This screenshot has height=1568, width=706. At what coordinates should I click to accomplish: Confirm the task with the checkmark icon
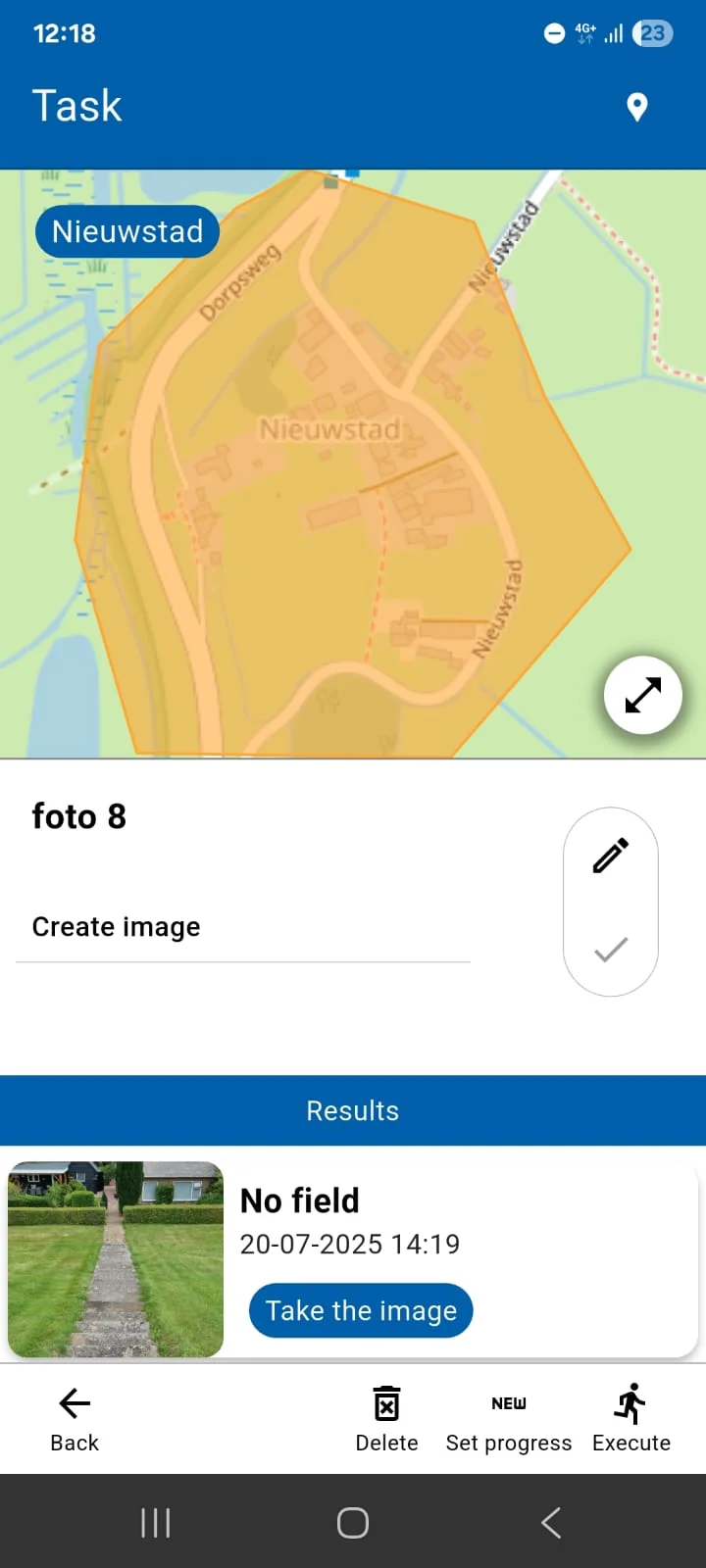tap(610, 949)
